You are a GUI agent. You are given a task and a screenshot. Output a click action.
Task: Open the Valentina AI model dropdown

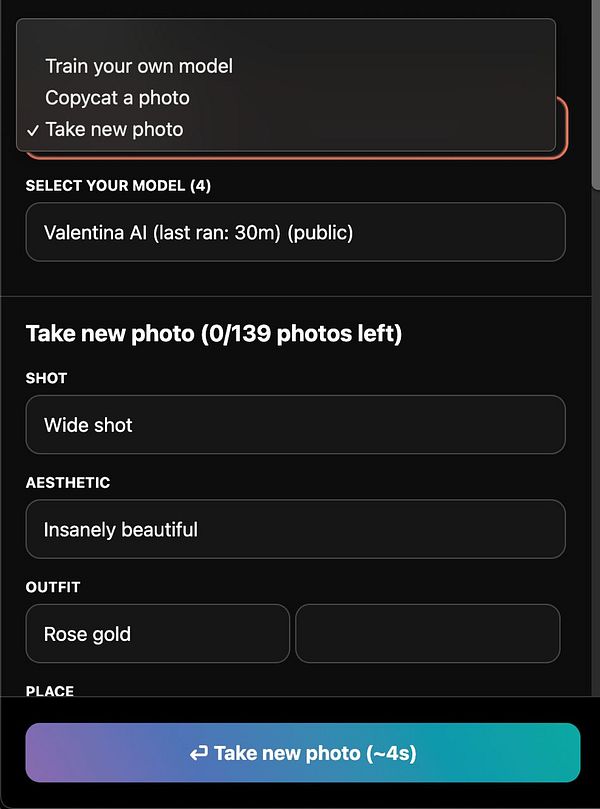[295, 232]
